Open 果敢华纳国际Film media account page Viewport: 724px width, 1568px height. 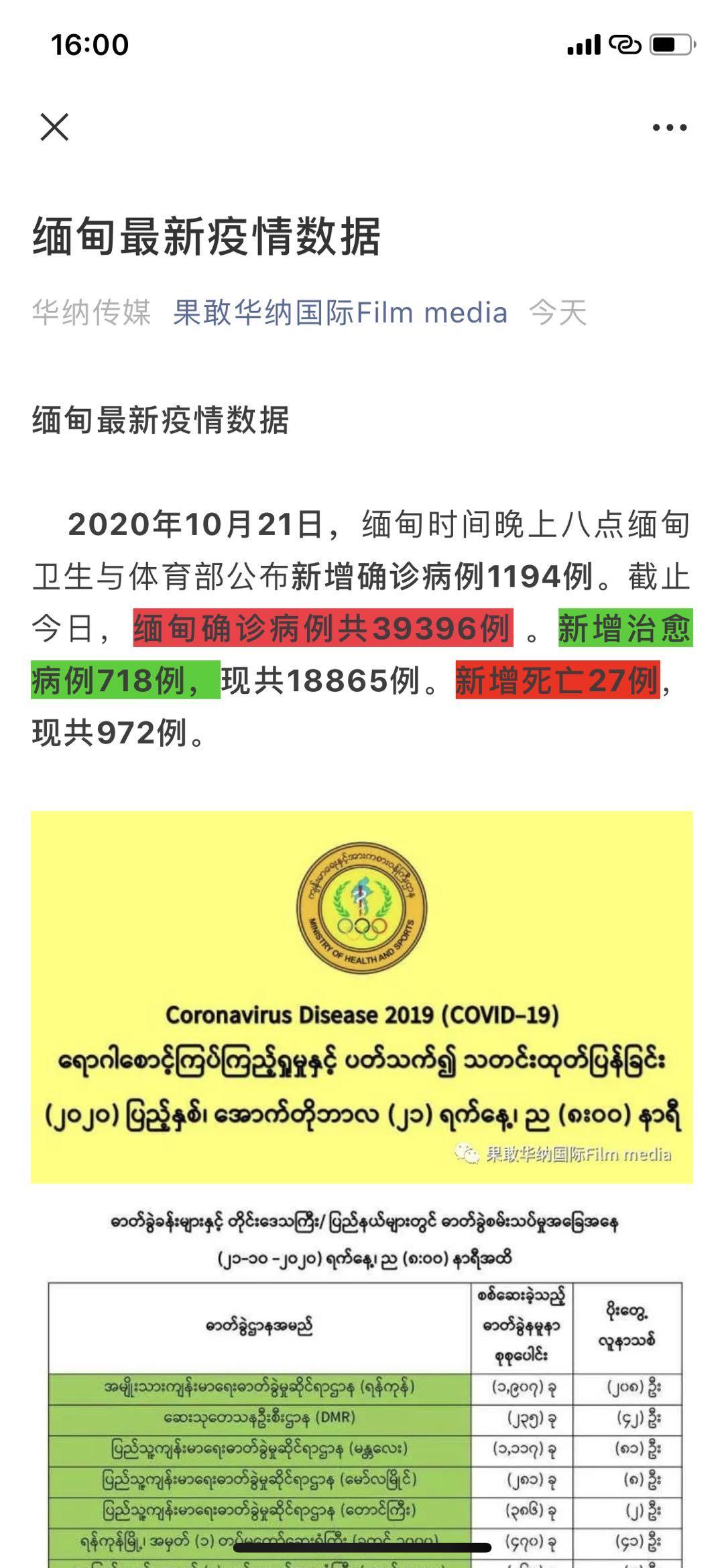(340, 312)
